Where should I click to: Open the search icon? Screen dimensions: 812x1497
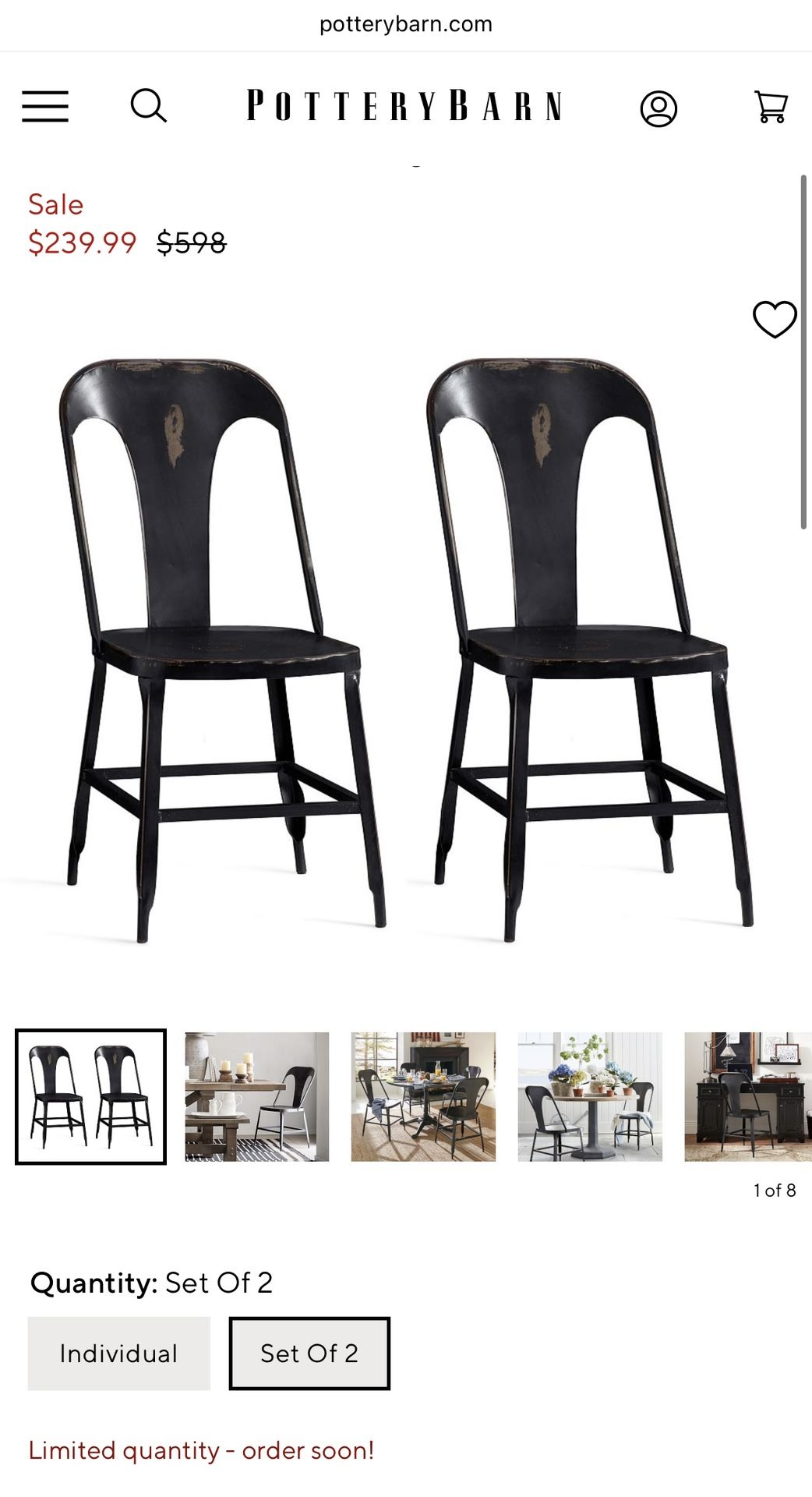148,106
